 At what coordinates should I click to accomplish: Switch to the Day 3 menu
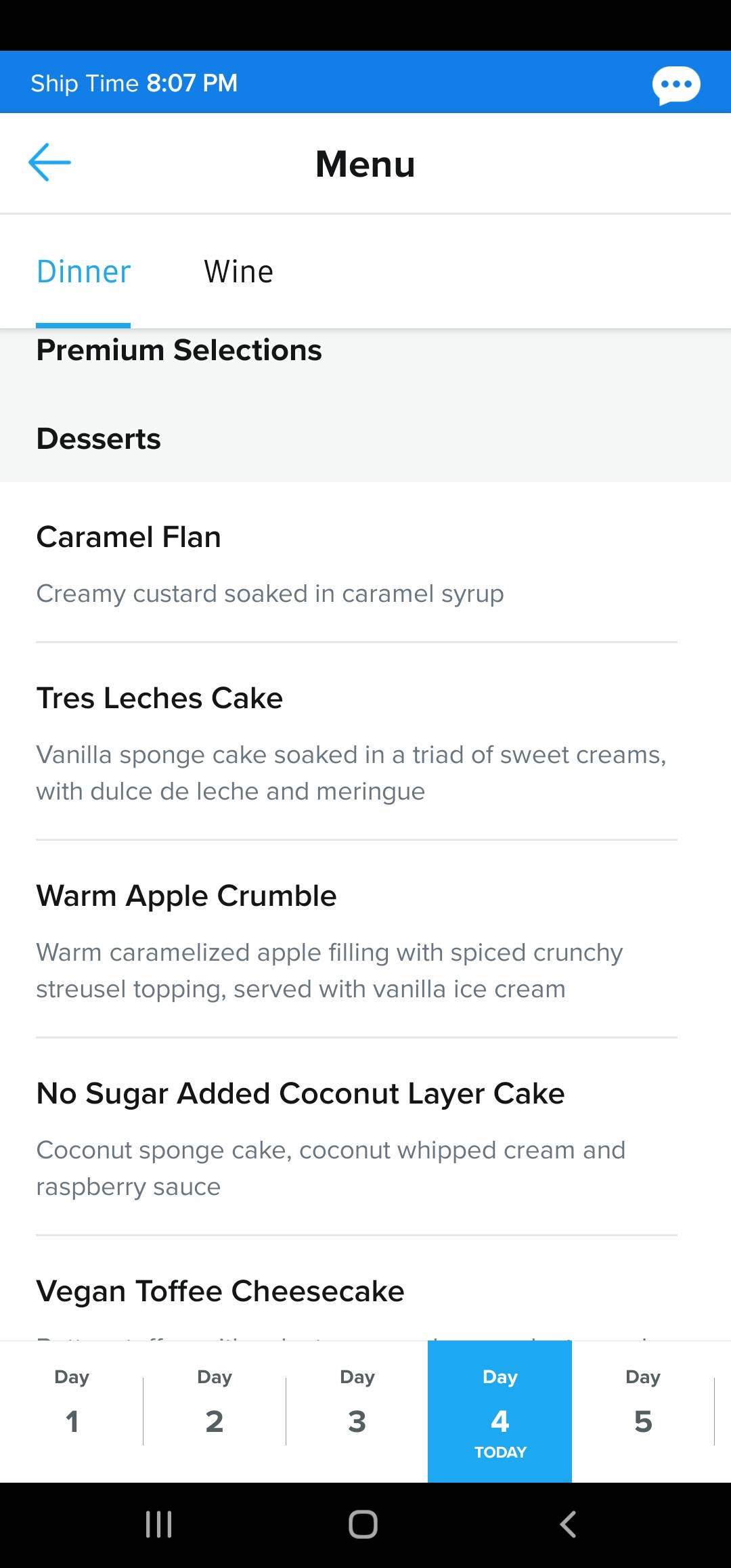[x=357, y=1412]
